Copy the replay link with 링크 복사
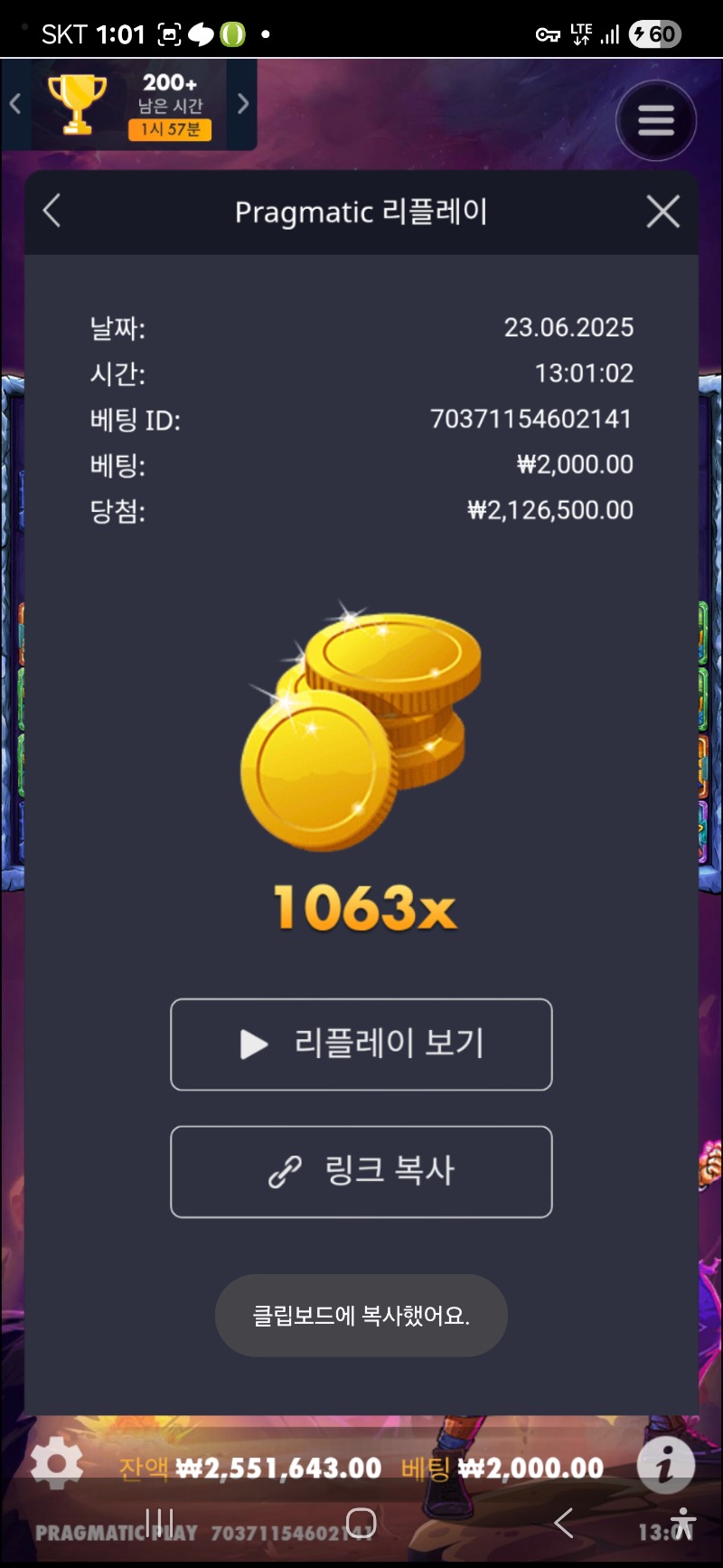Viewport: 723px width, 1568px height. click(x=361, y=1171)
